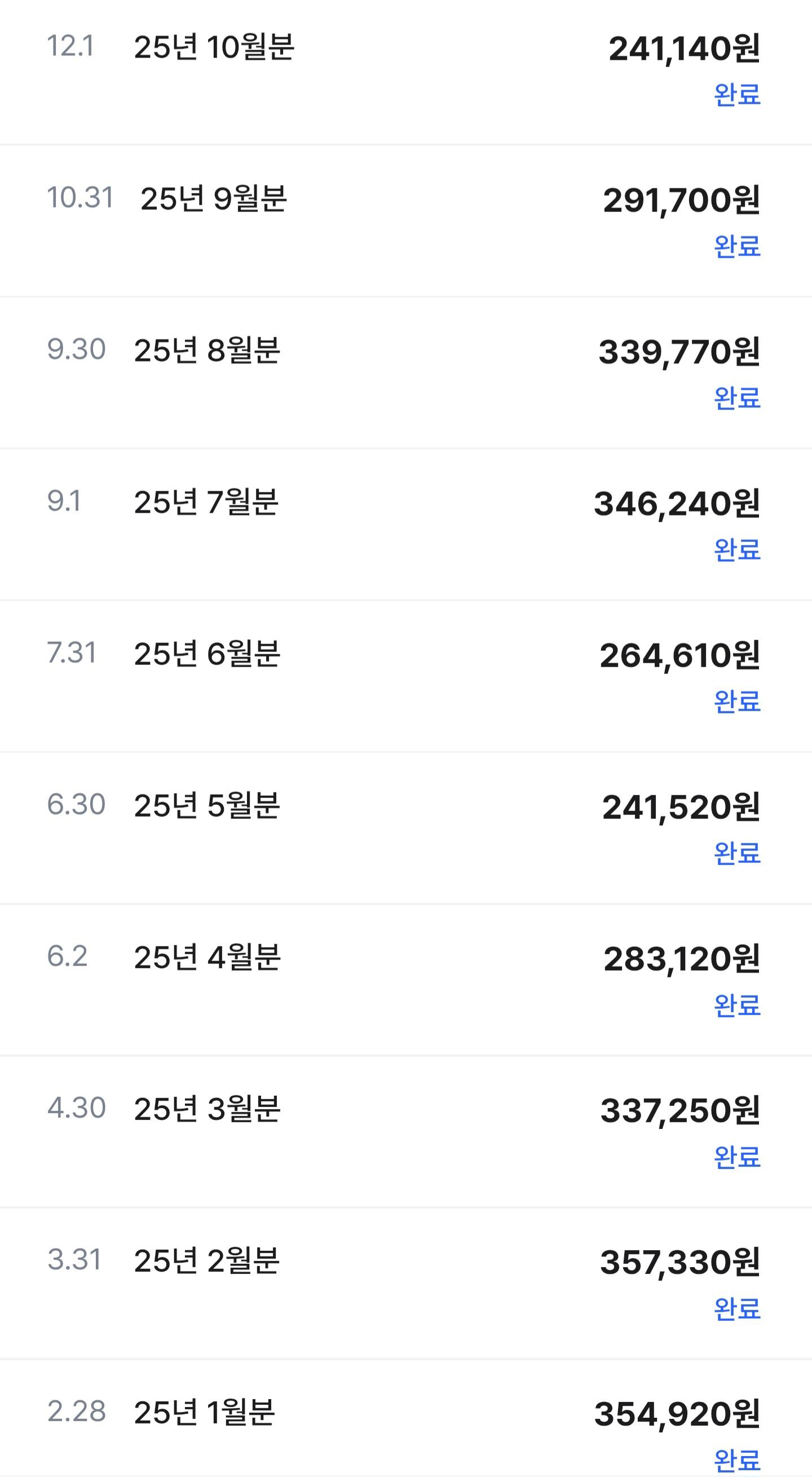
Task: Open the 25년 10월분 payment detail row
Action: point(218,50)
